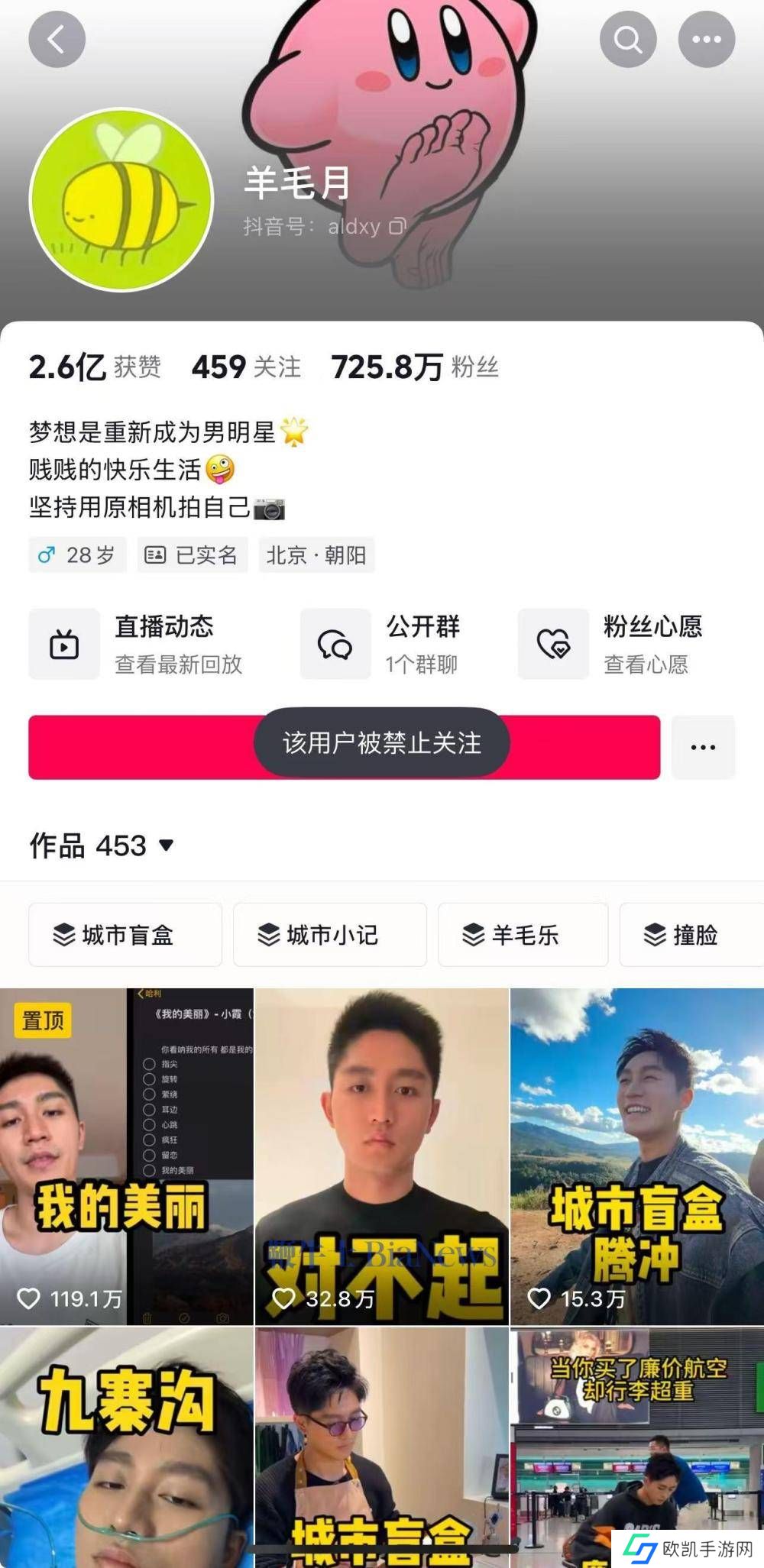Select the 羊毛乐 collection chip
The width and height of the screenshot is (764, 1568).
point(523,935)
